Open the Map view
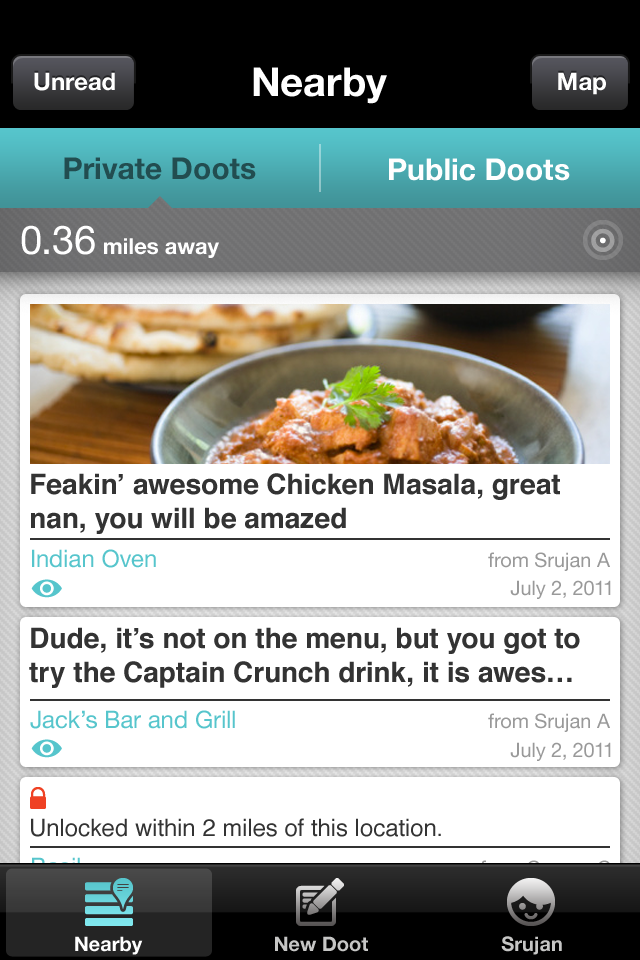Image resolution: width=640 pixels, height=960 pixels. pyautogui.click(x=581, y=83)
